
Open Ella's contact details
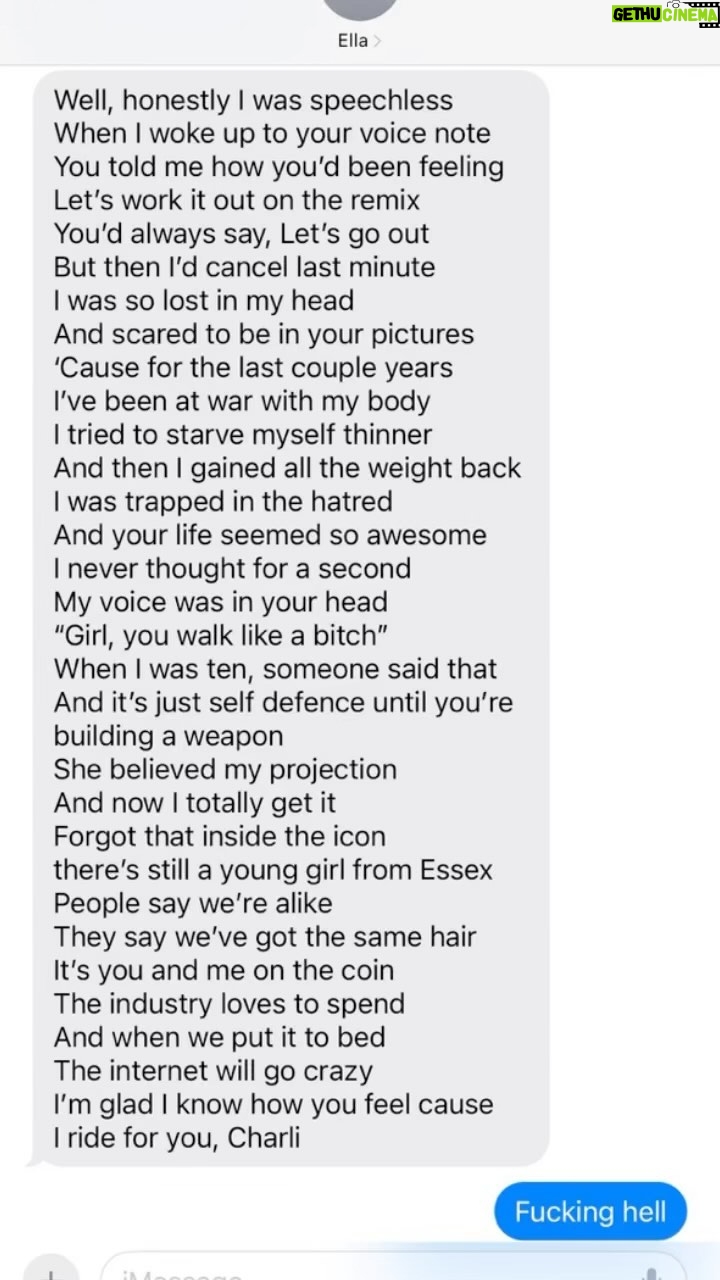360,41
